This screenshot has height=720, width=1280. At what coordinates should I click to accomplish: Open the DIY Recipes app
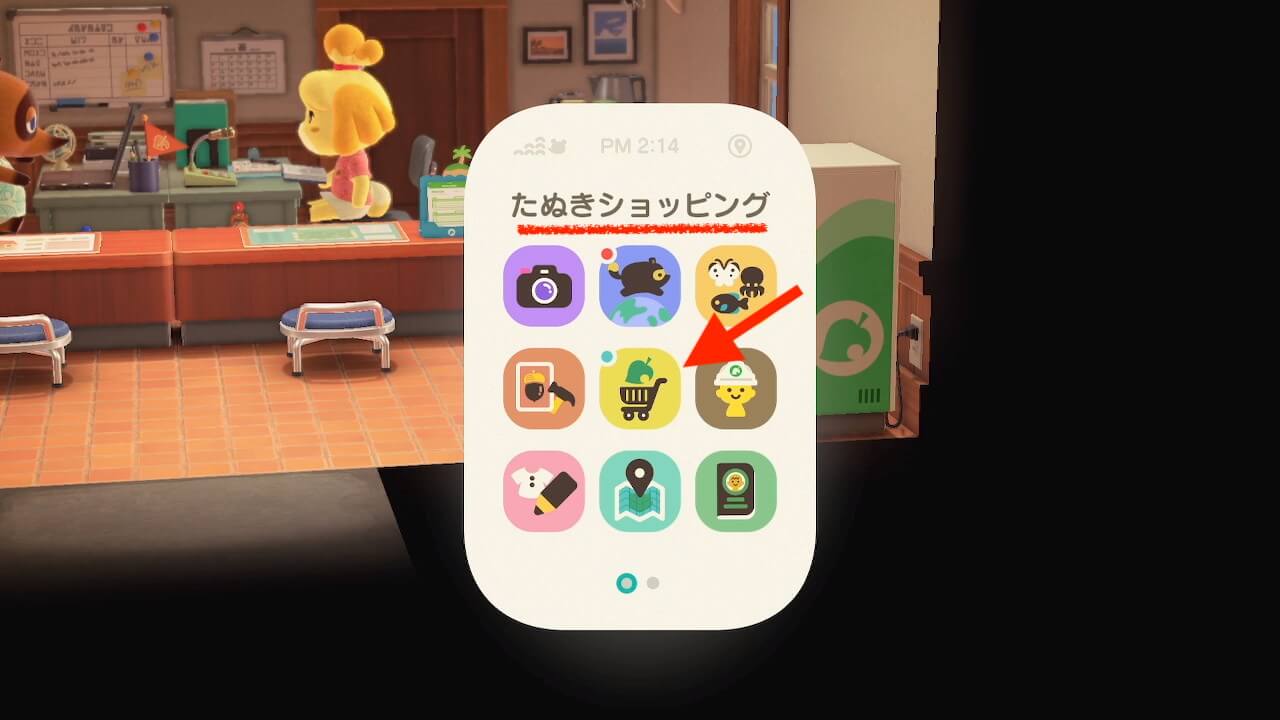point(544,388)
